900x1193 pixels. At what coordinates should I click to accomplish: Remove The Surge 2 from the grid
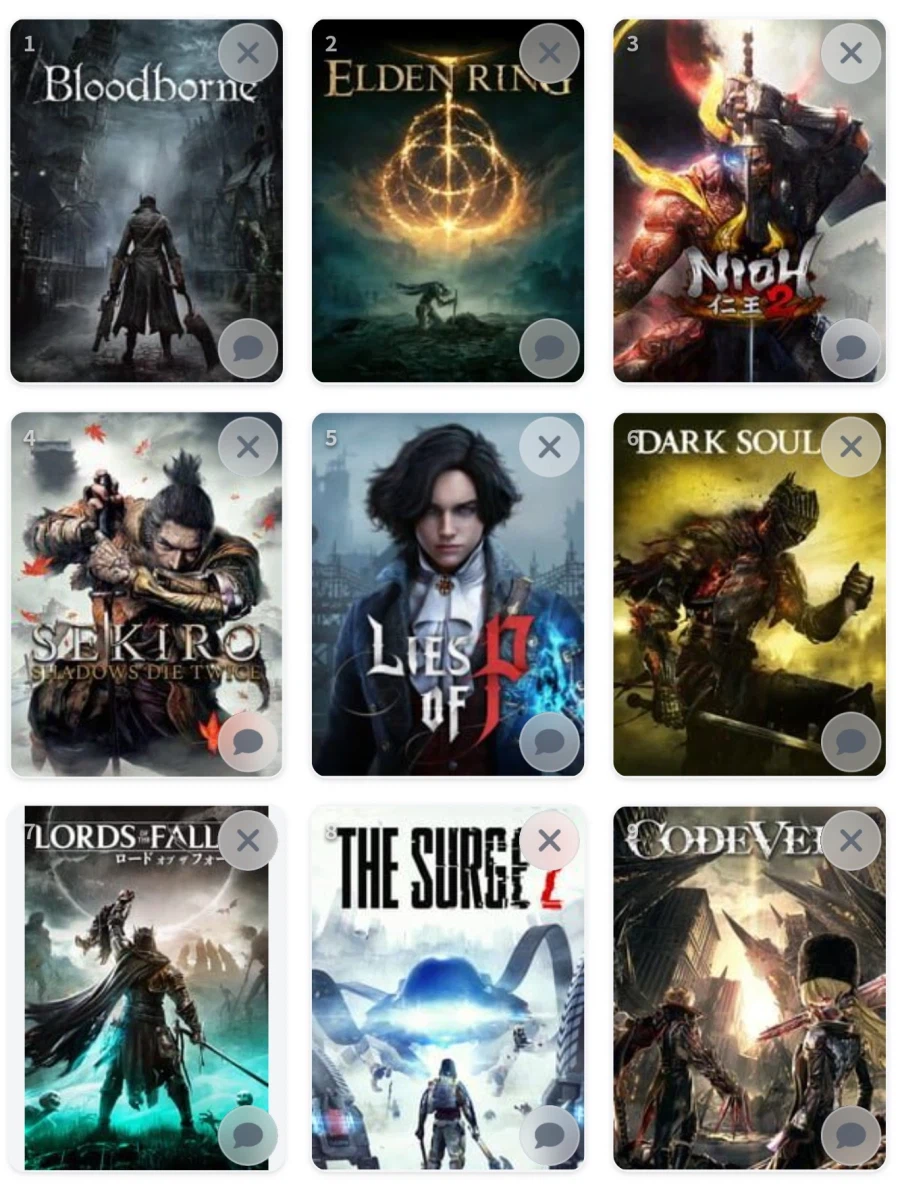(549, 841)
